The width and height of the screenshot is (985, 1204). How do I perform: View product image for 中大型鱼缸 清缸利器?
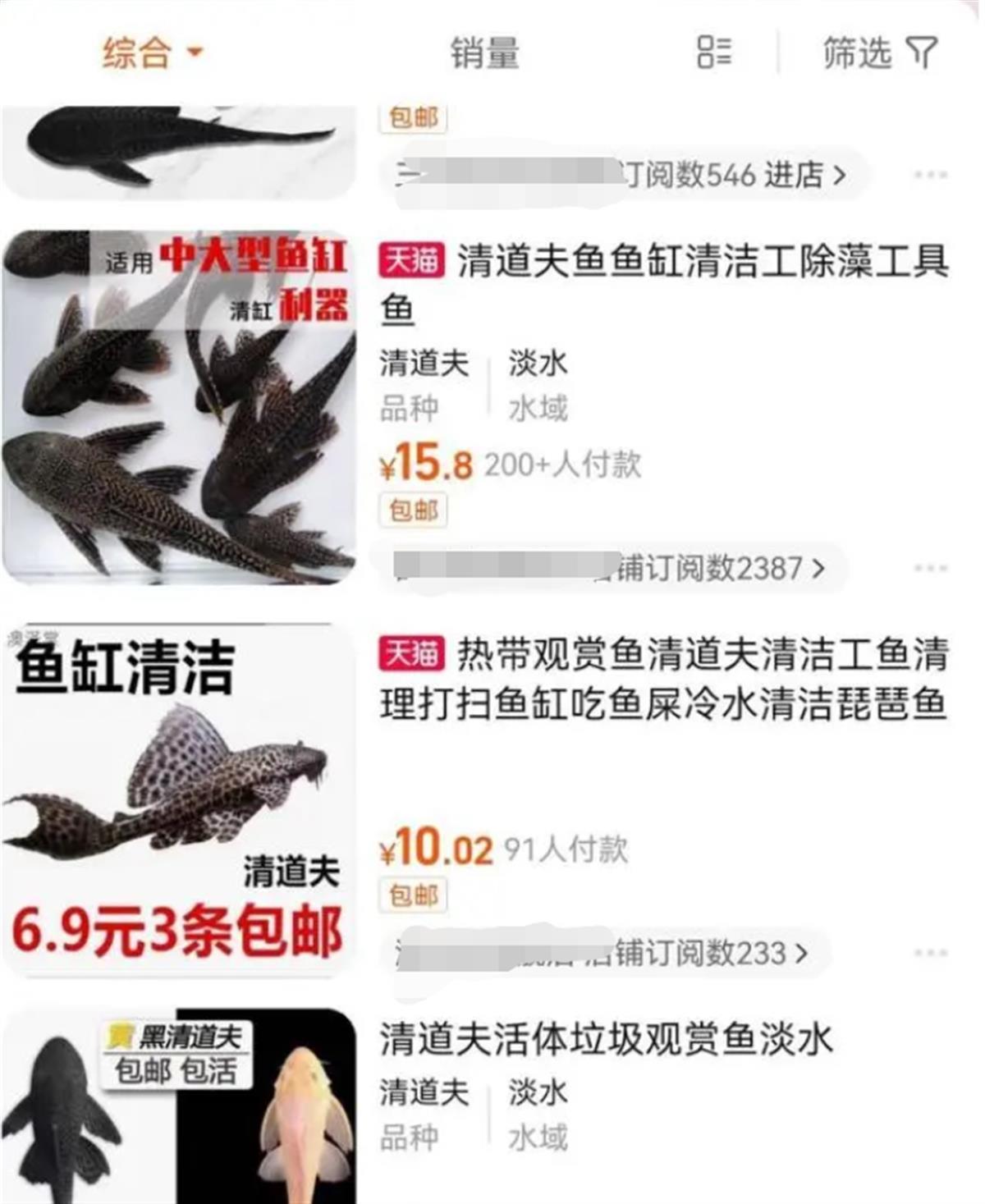click(x=179, y=407)
